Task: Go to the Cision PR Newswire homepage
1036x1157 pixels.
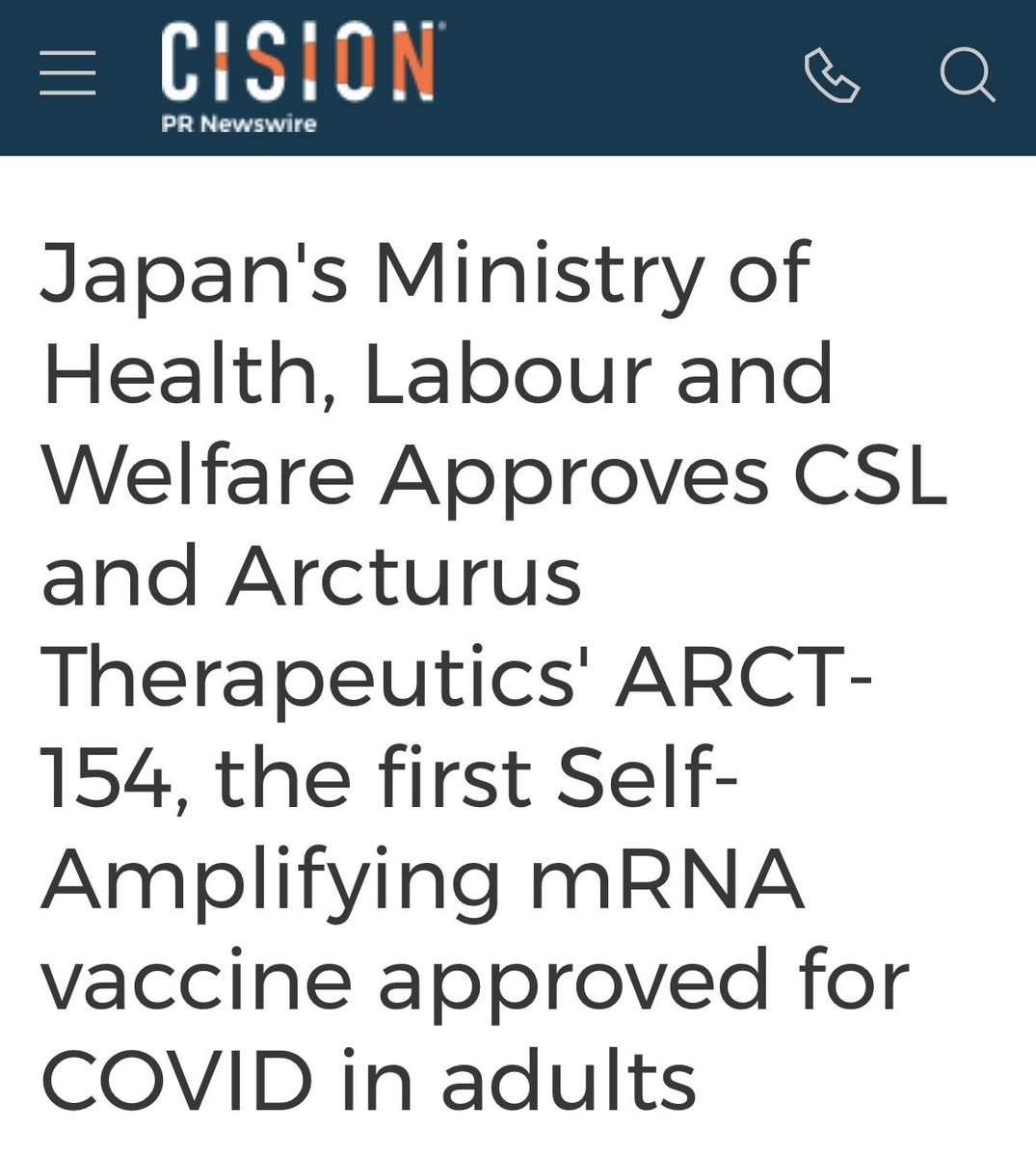Action: point(297,75)
